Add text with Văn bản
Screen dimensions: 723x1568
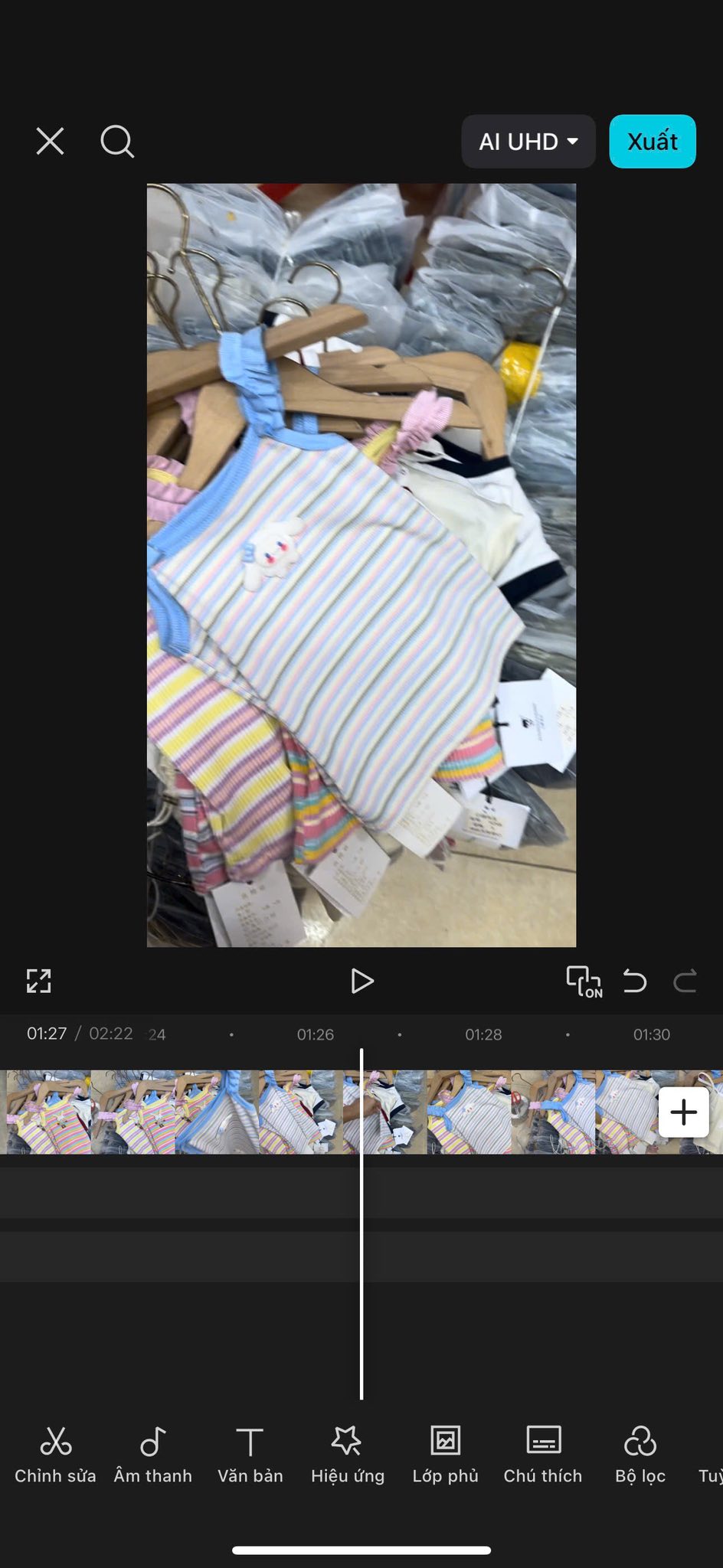(x=250, y=1455)
